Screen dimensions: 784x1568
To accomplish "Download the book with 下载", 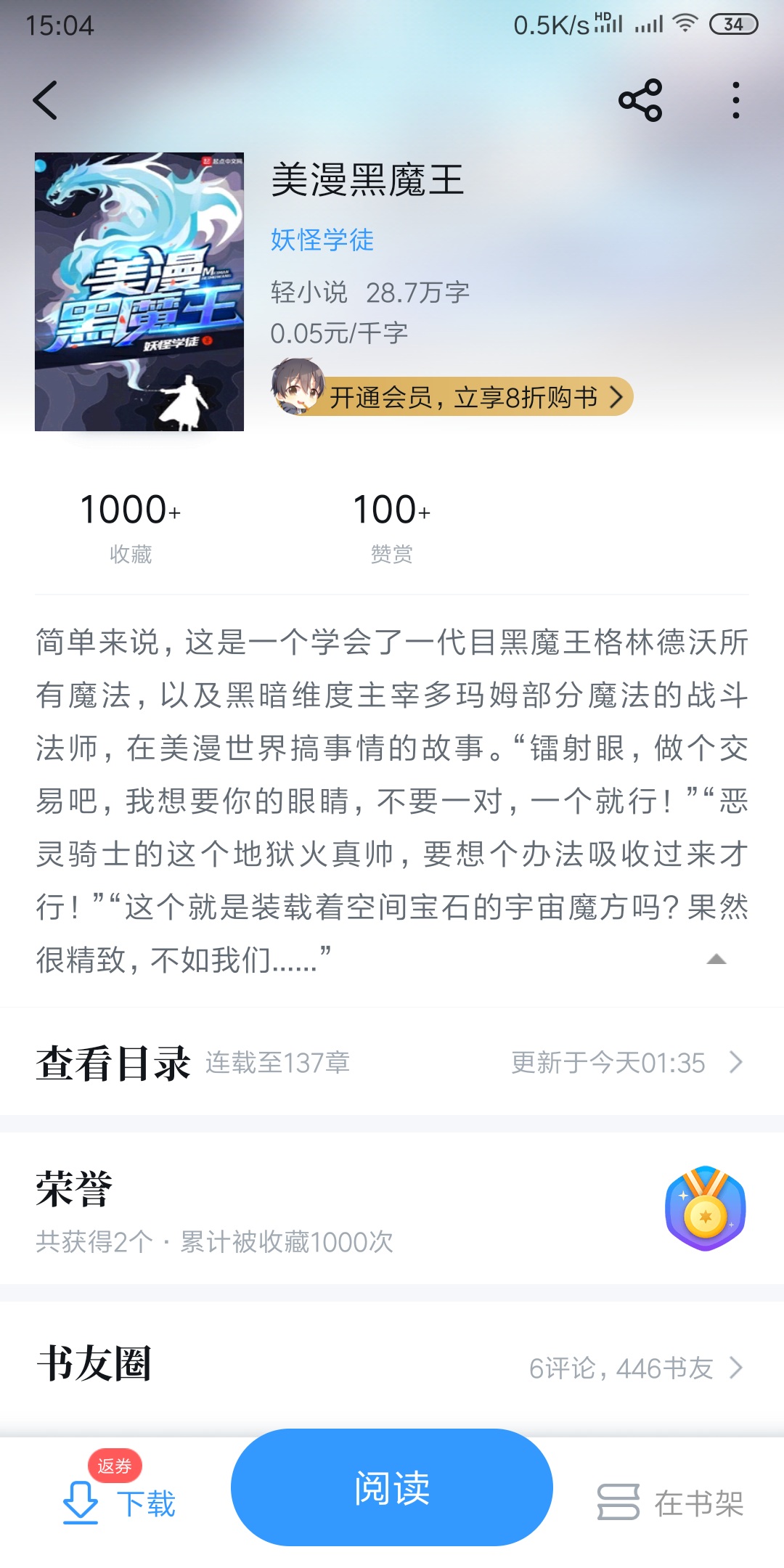I will [120, 1503].
